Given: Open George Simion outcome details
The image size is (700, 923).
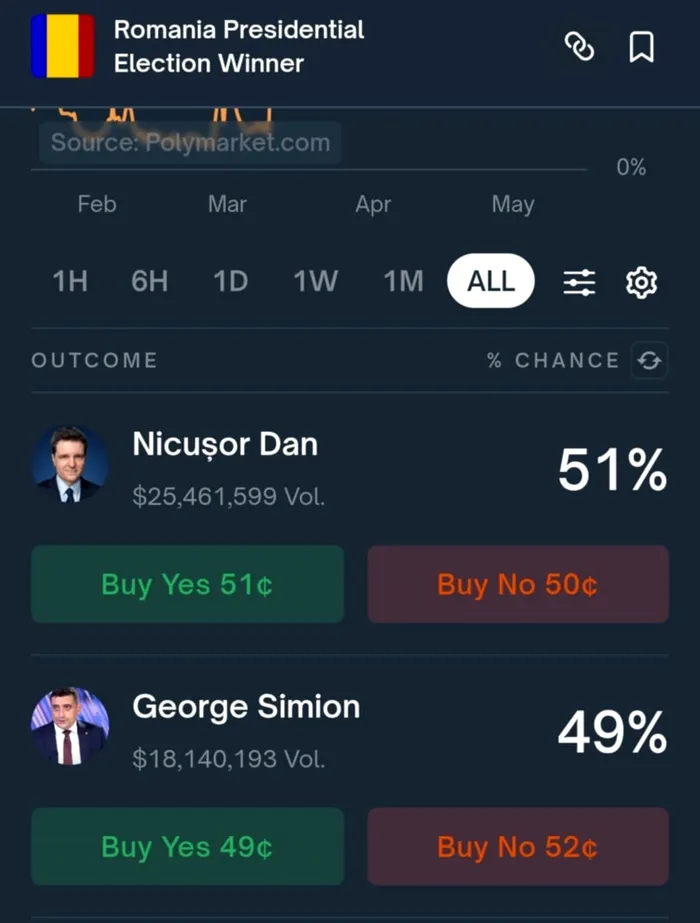Looking at the screenshot, I should pos(245,708).
